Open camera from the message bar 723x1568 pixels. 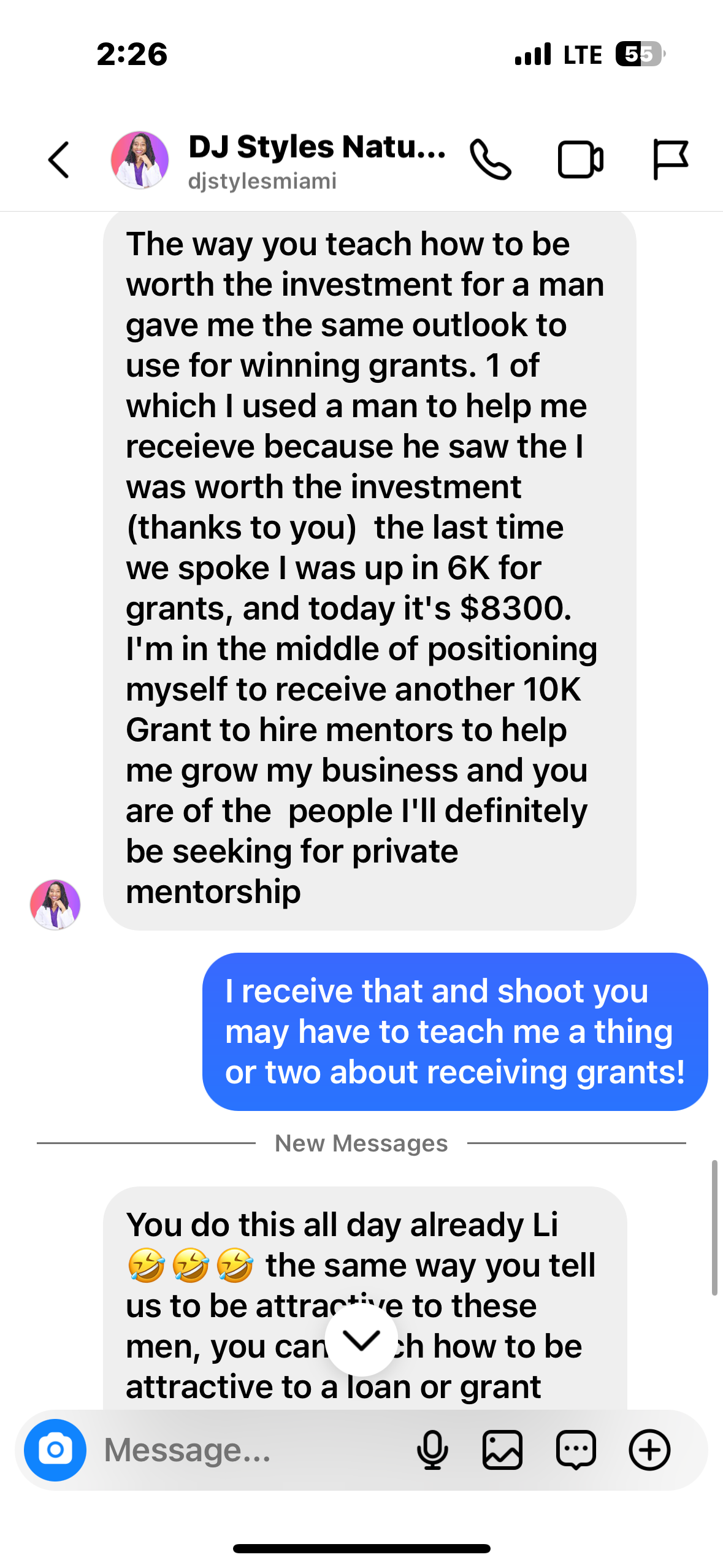click(x=55, y=1450)
